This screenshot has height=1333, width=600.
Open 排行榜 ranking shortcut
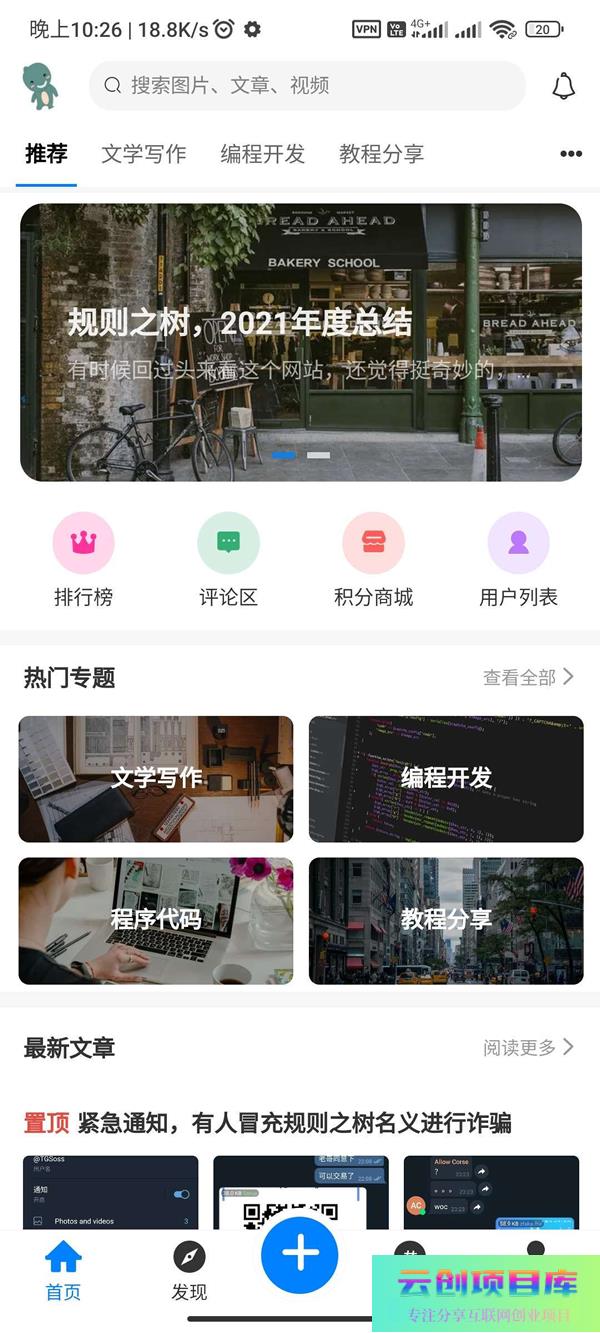coord(83,560)
